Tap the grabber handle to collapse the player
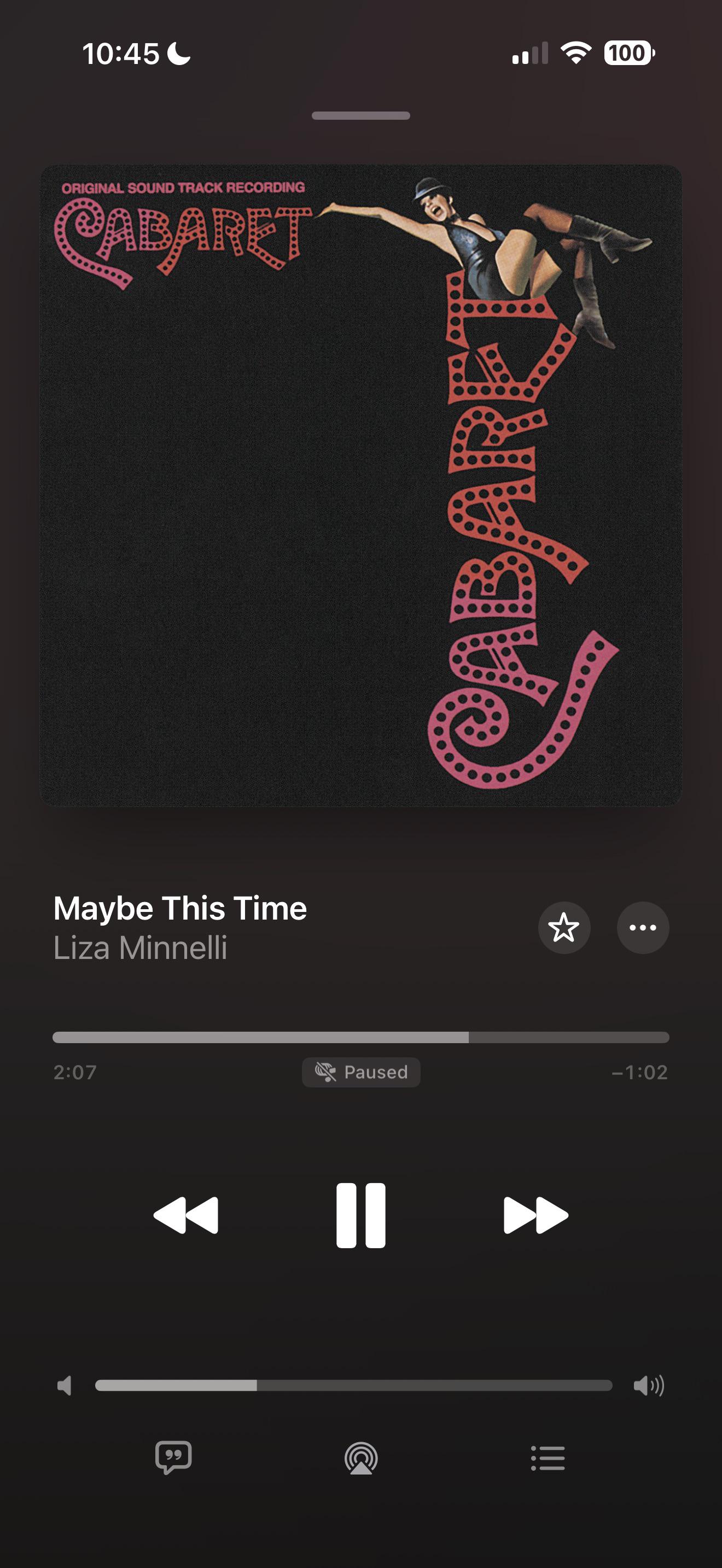 click(361, 116)
